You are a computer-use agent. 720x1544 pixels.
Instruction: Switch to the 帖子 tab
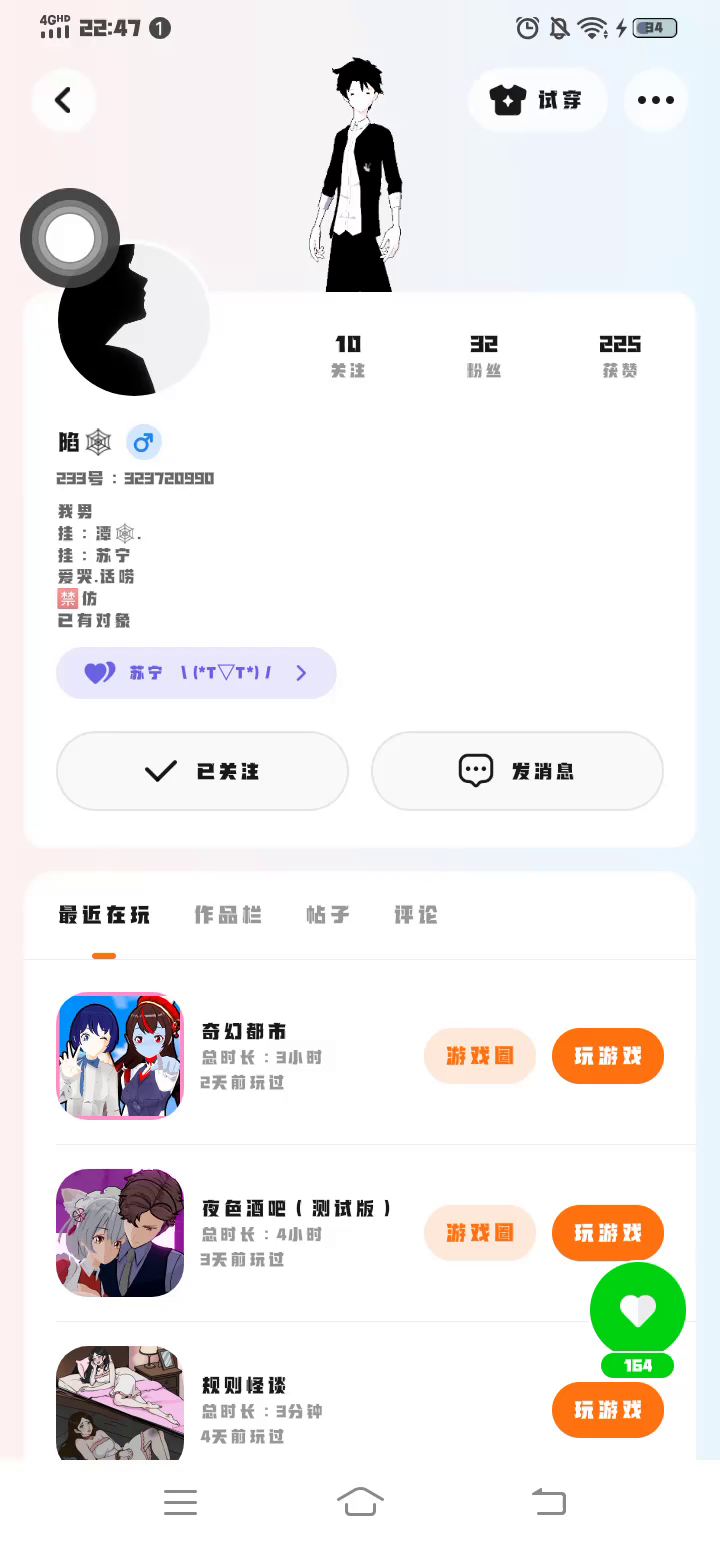tap(328, 915)
